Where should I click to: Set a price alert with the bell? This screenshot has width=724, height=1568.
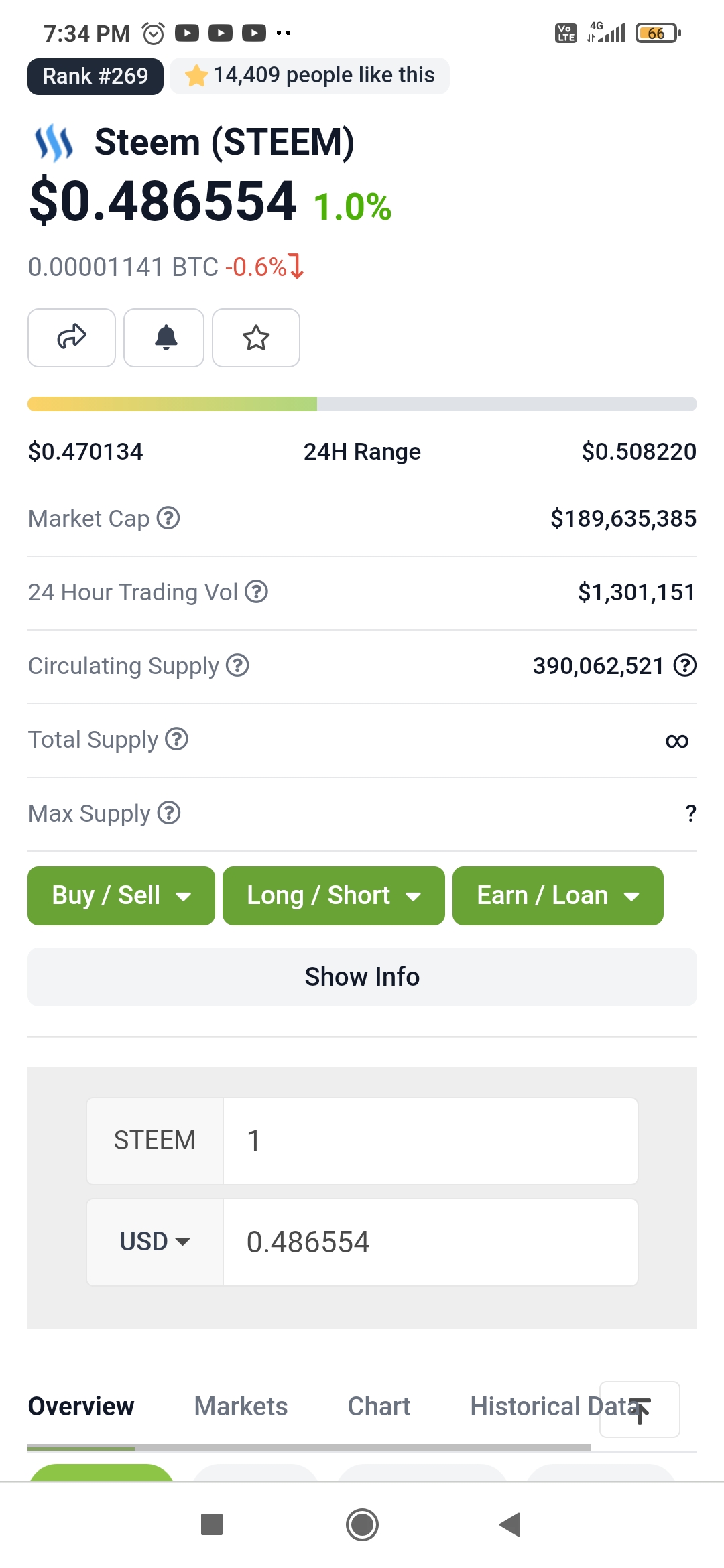click(x=164, y=338)
